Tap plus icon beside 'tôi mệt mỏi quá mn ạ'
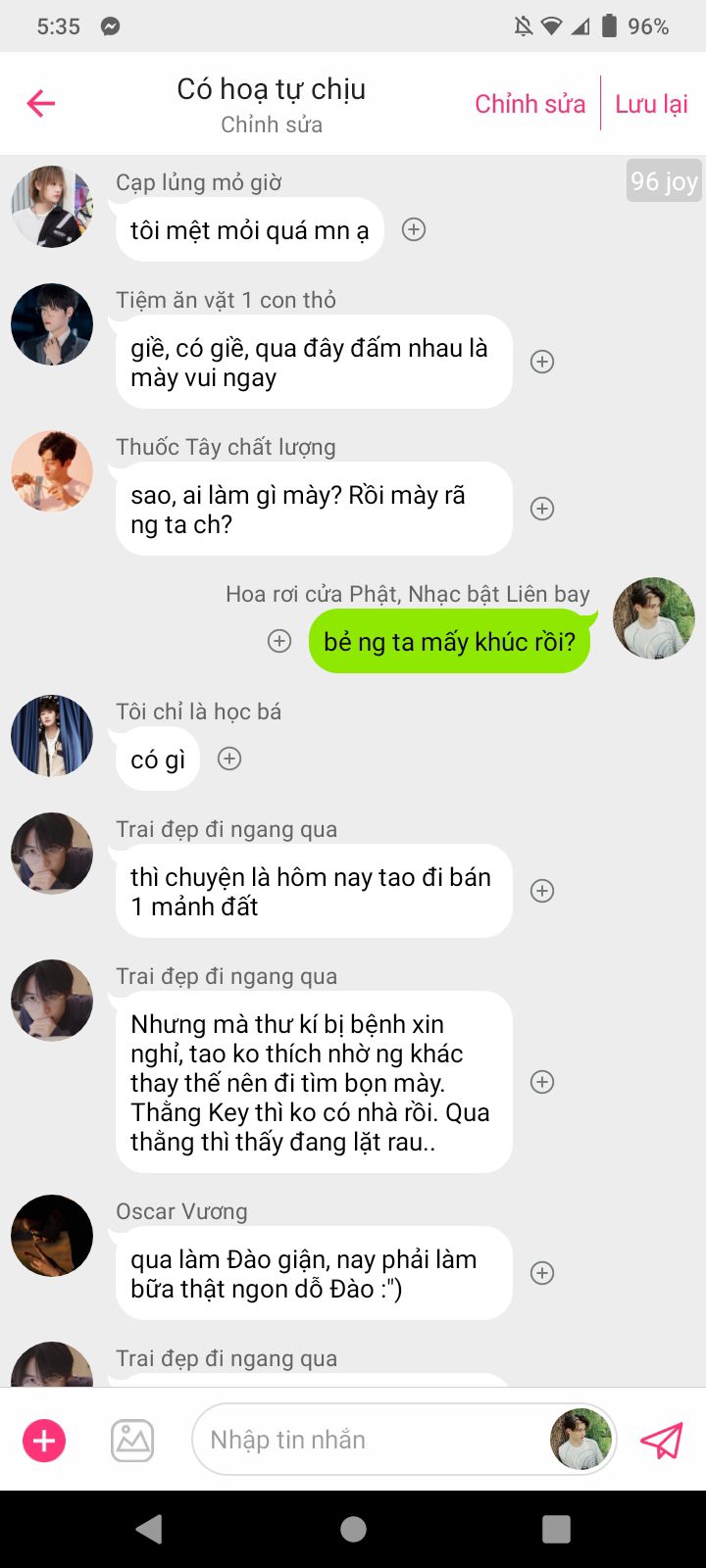 tap(414, 229)
